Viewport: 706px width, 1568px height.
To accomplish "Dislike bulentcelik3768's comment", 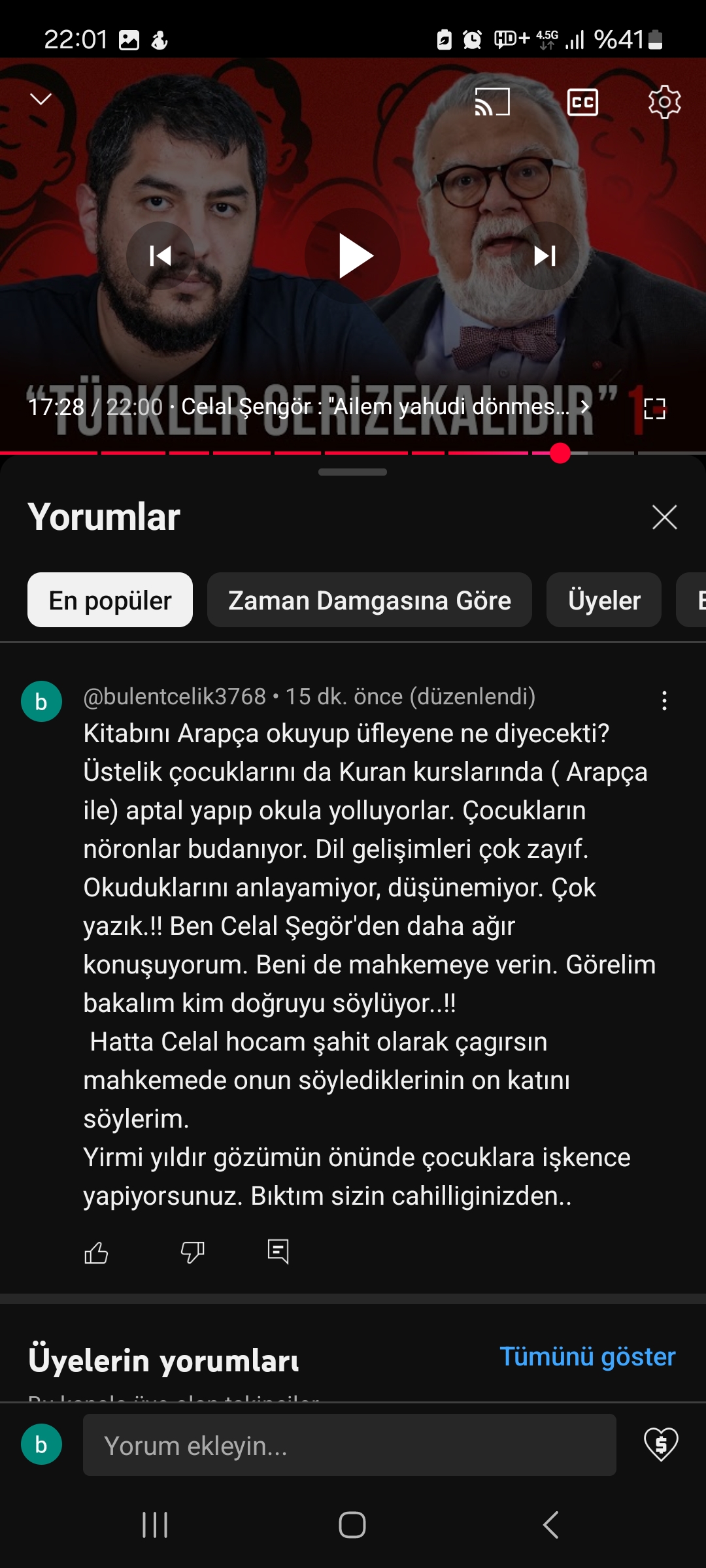I will coord(192,1252).
